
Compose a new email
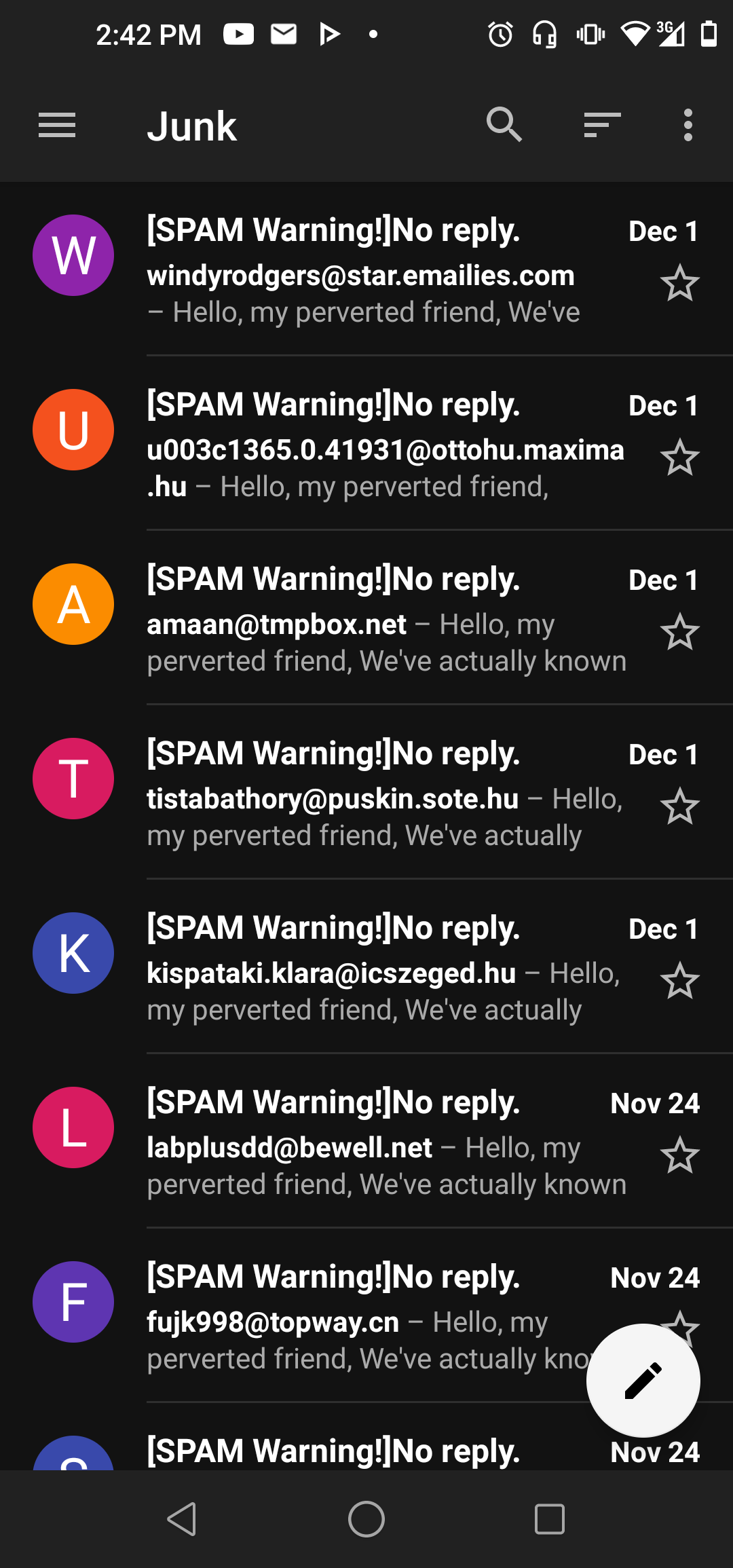click(x=643, y=1380)
